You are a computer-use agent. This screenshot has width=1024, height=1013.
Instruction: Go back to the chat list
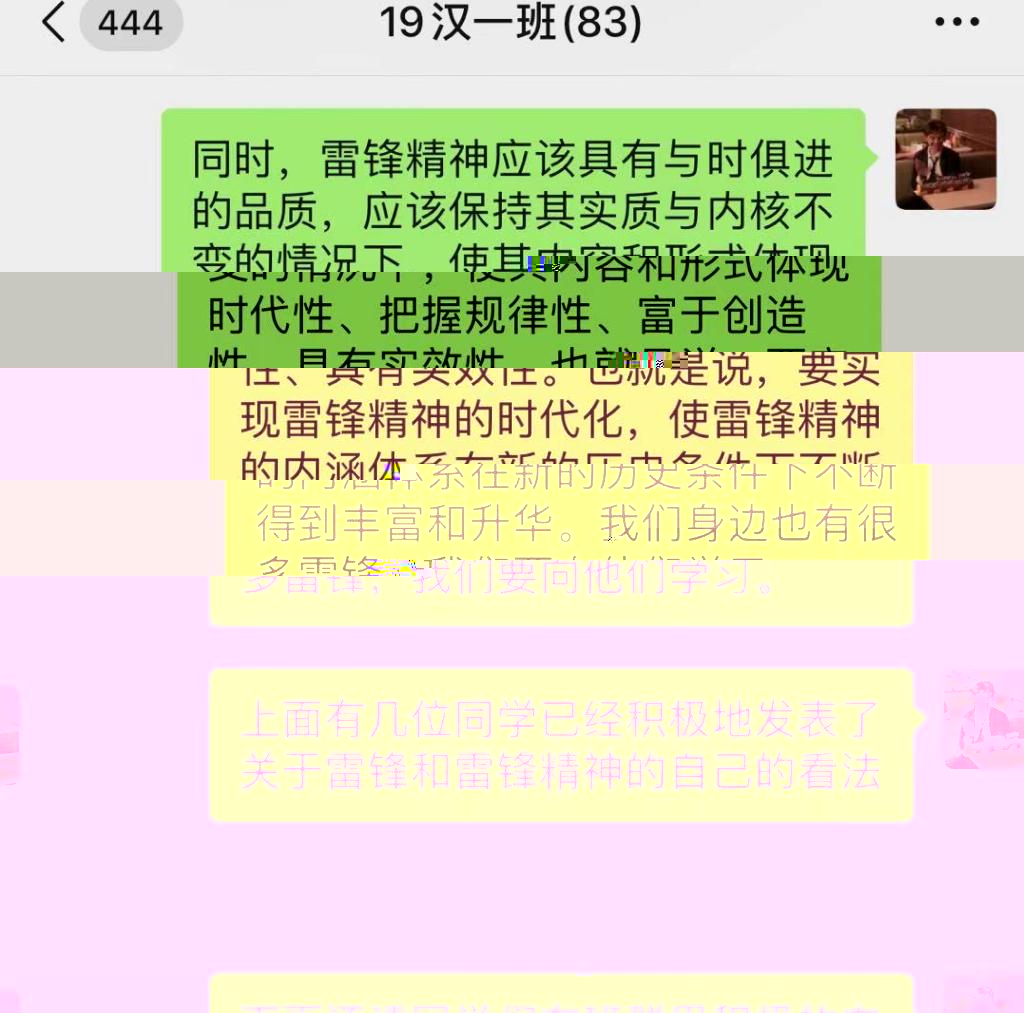(54, 23)
